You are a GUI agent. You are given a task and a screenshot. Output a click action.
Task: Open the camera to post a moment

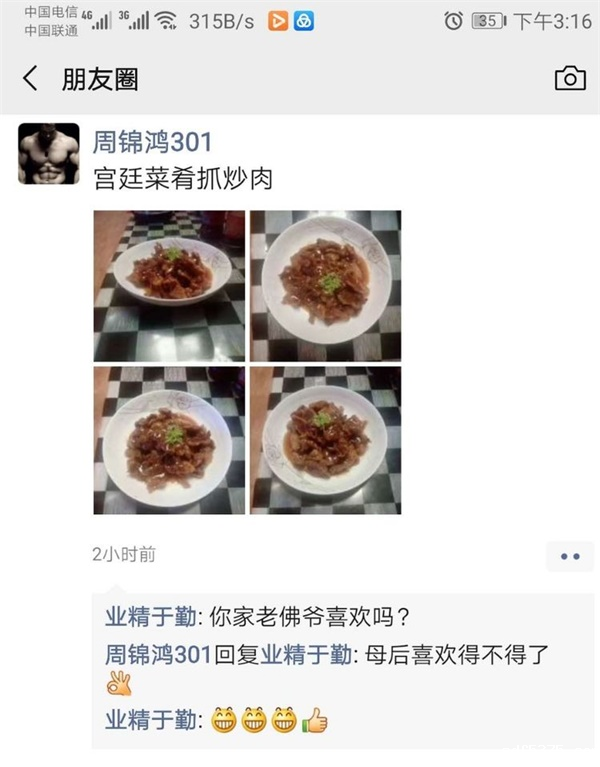click(x=570, y=79)
